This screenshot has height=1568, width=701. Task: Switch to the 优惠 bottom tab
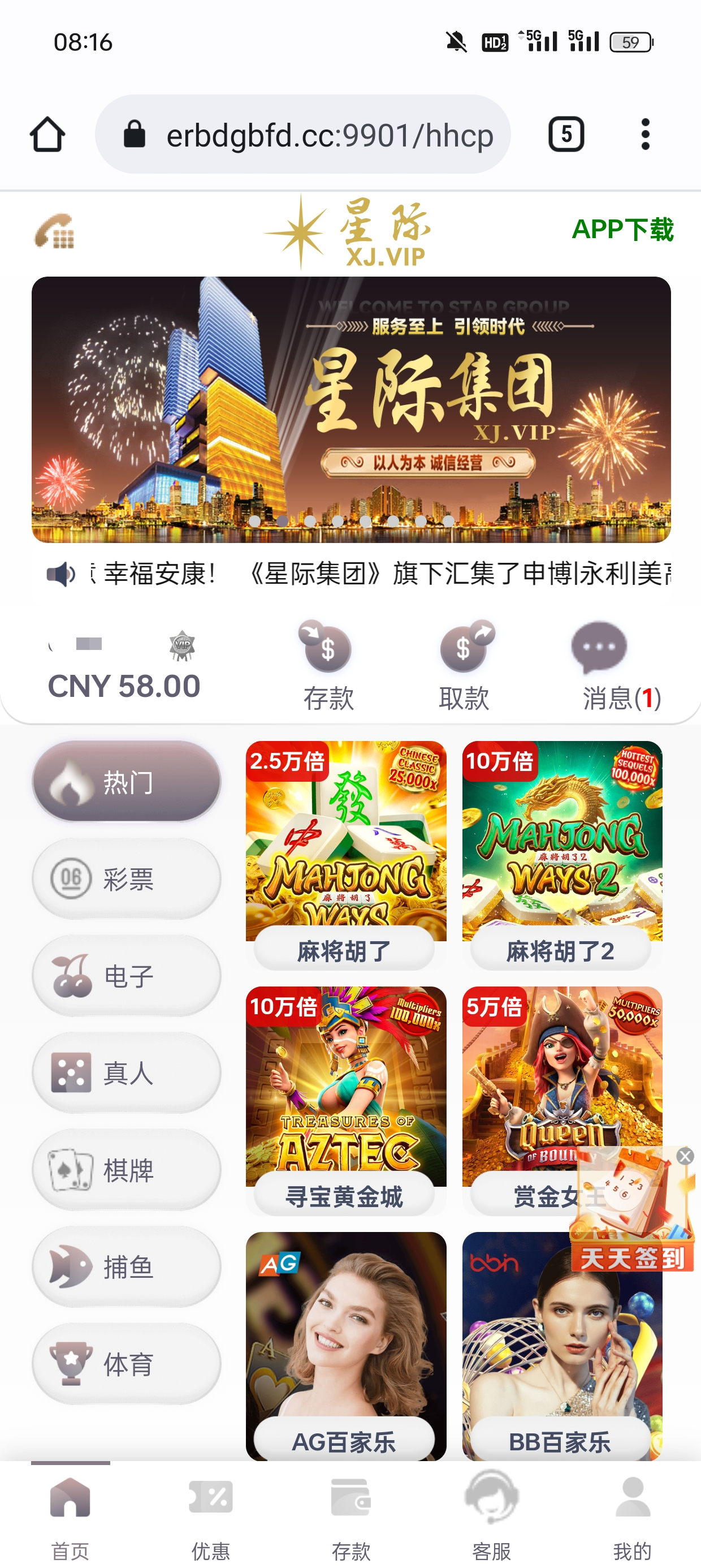tap(210, 1513)
